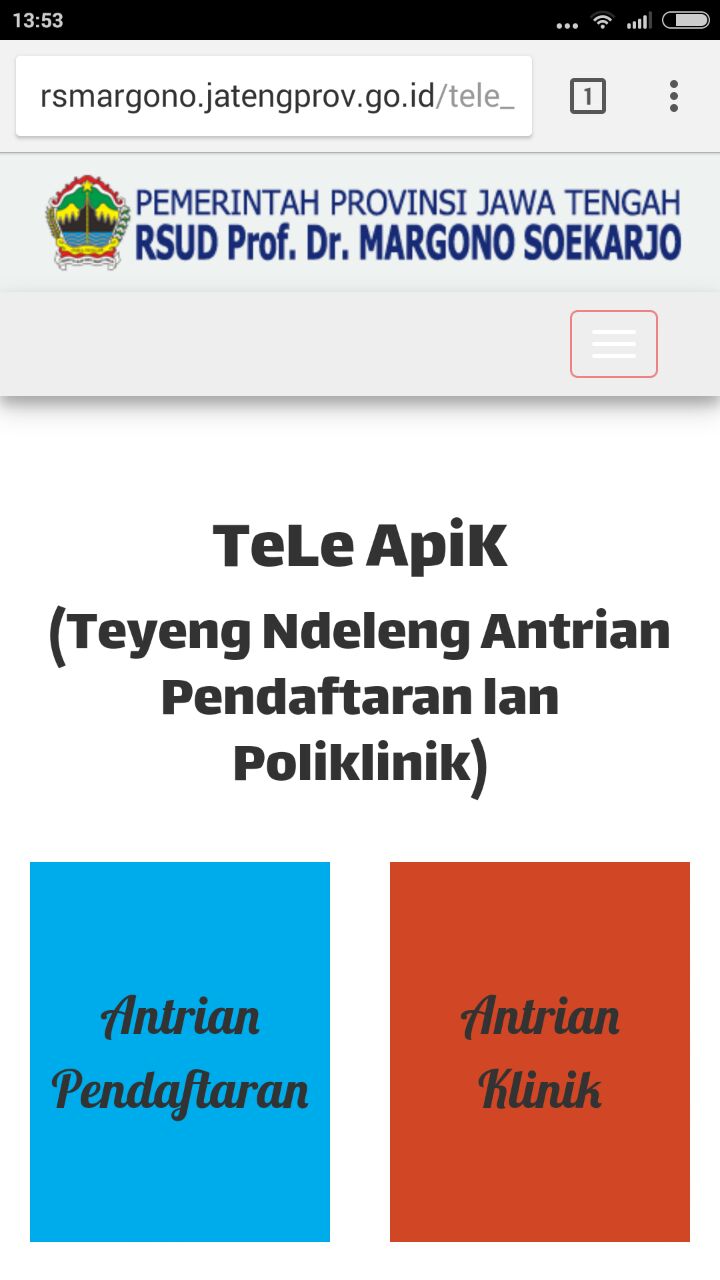Tap the browser URL address bar
This screenshot has height=1280, width=720.
tap(274, 96)
